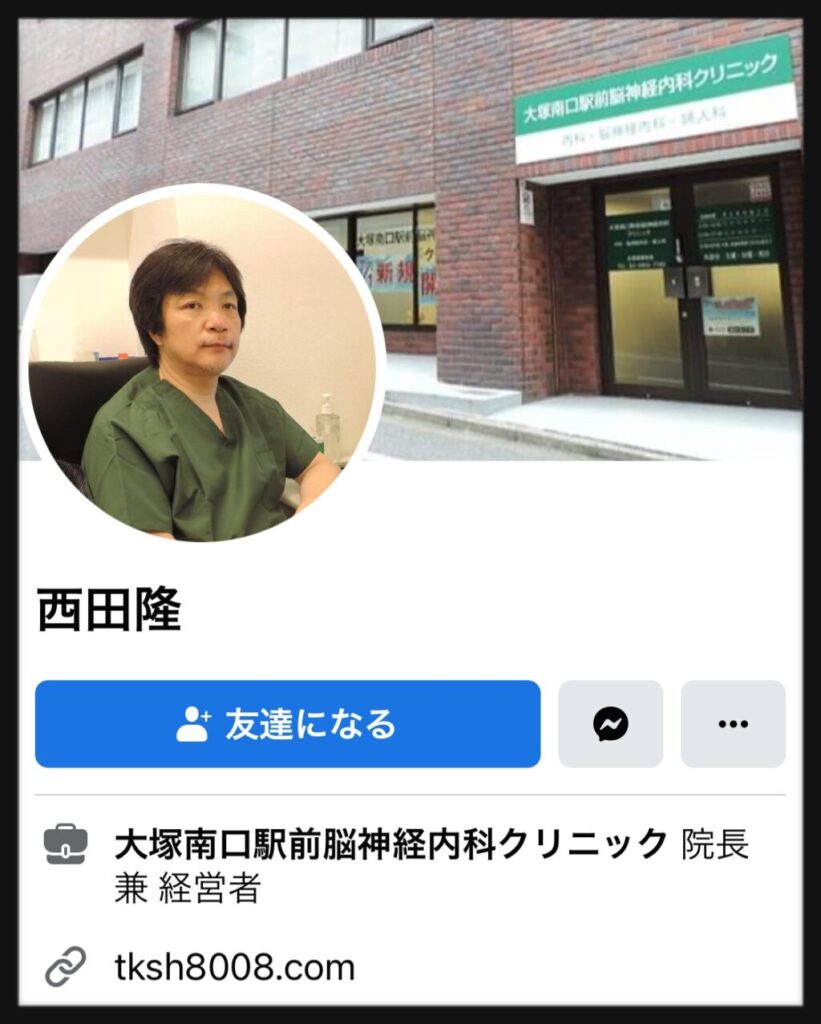
Task: Open Messenger chat with 西田隆
Action: click(610, 724)
